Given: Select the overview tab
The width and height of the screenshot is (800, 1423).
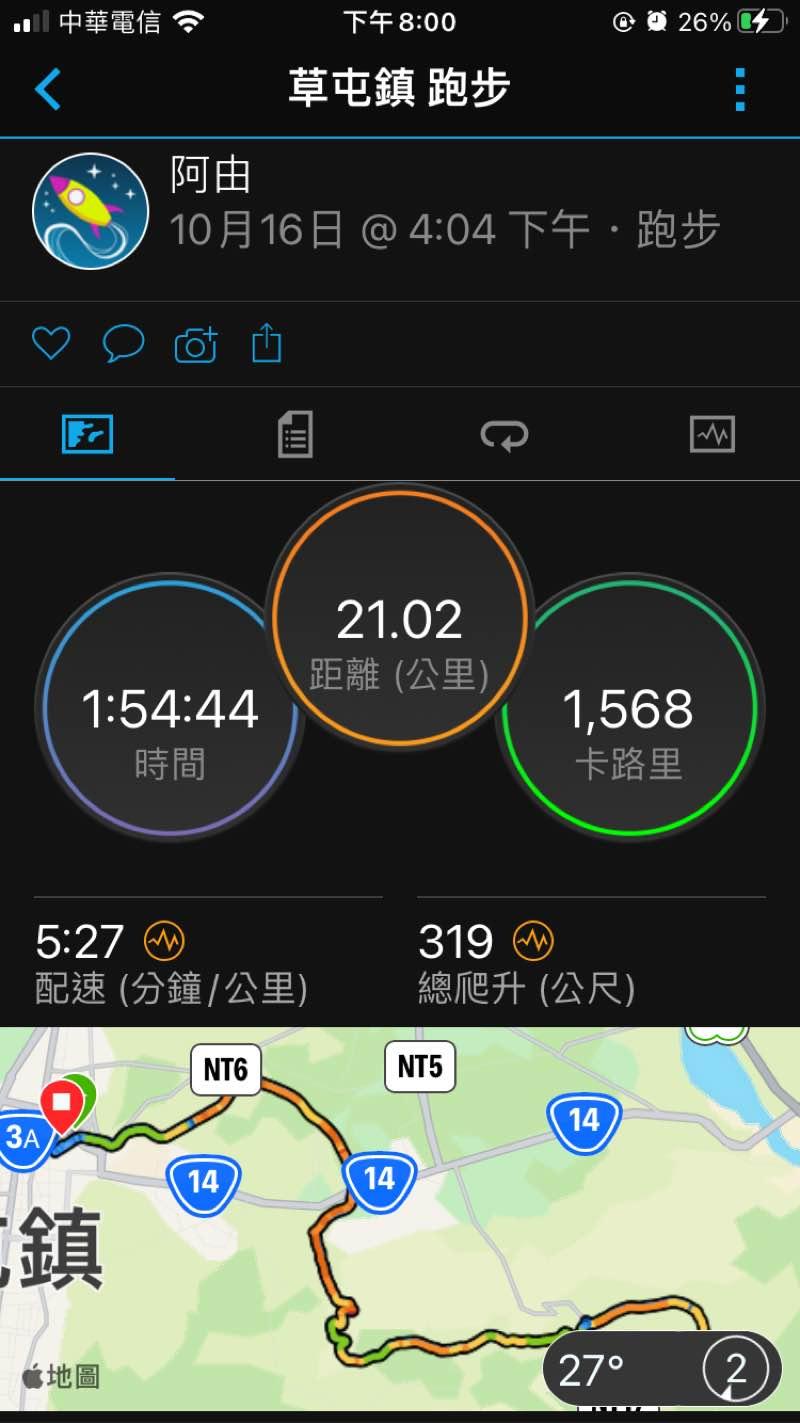Looking at the screenshot, I should click(x=88, y=435).
